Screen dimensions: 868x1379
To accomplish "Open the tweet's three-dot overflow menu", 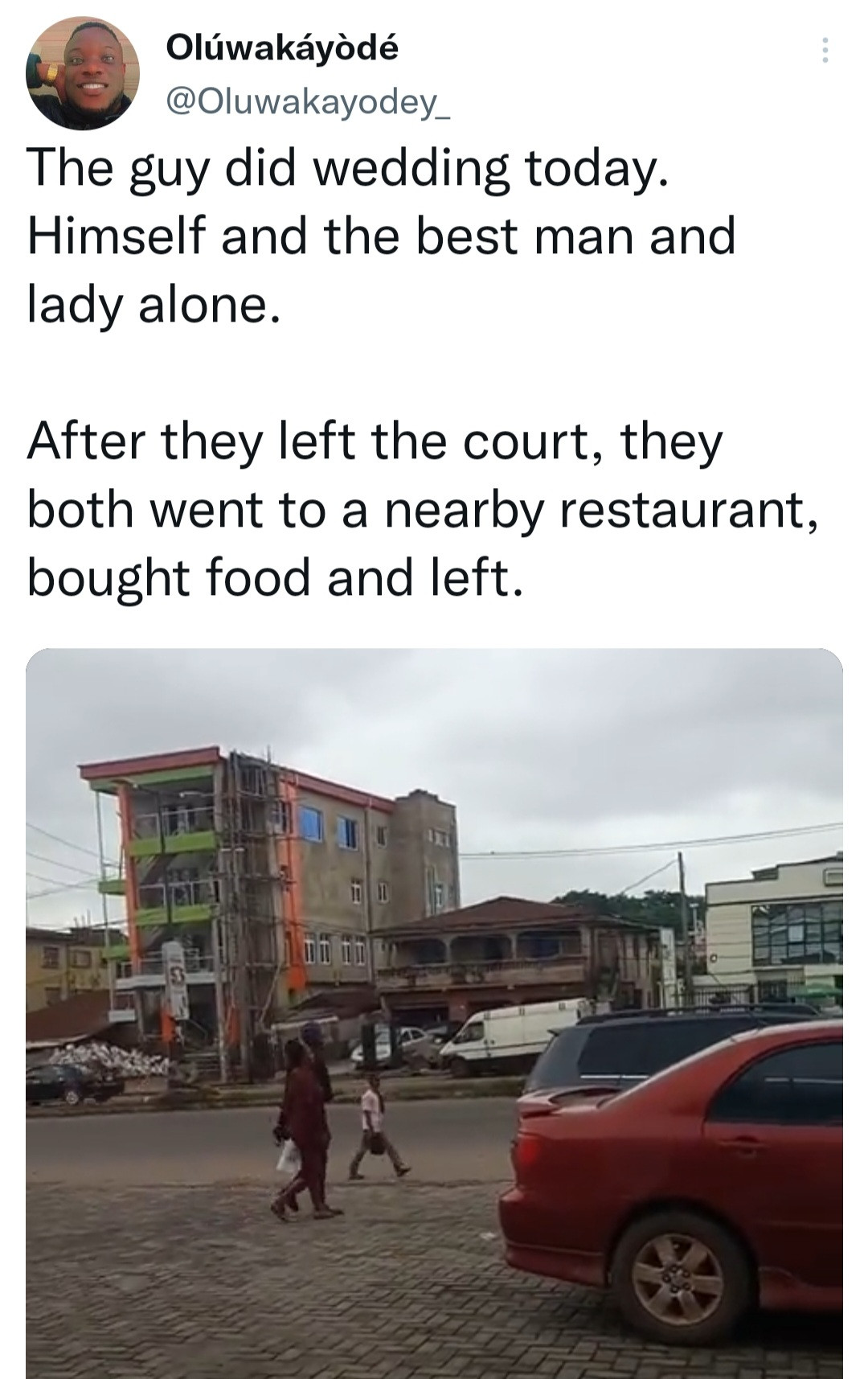I will coord(825,51).
